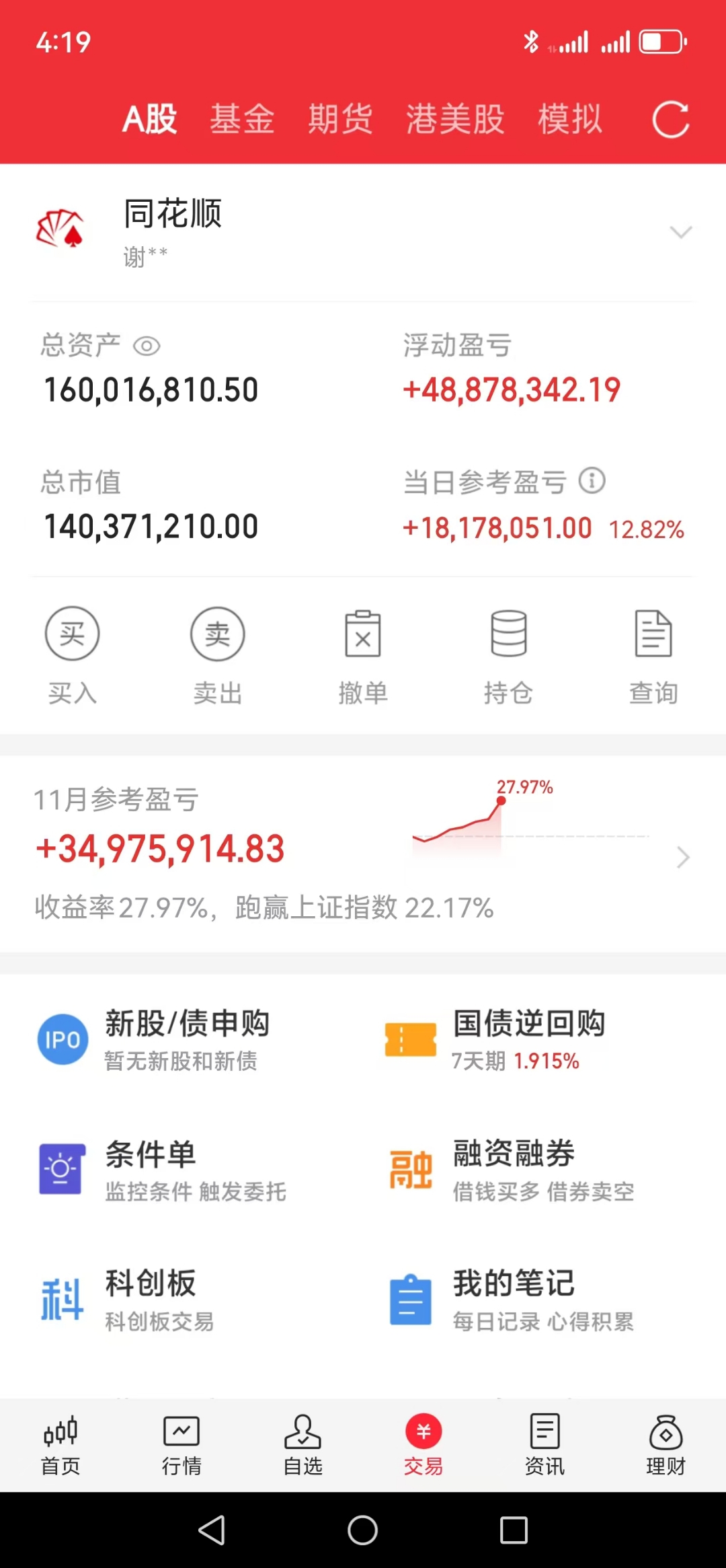Toggle asset visibility with the eye icon
This screenshot has width=726, height=1568.
(148, 346)
